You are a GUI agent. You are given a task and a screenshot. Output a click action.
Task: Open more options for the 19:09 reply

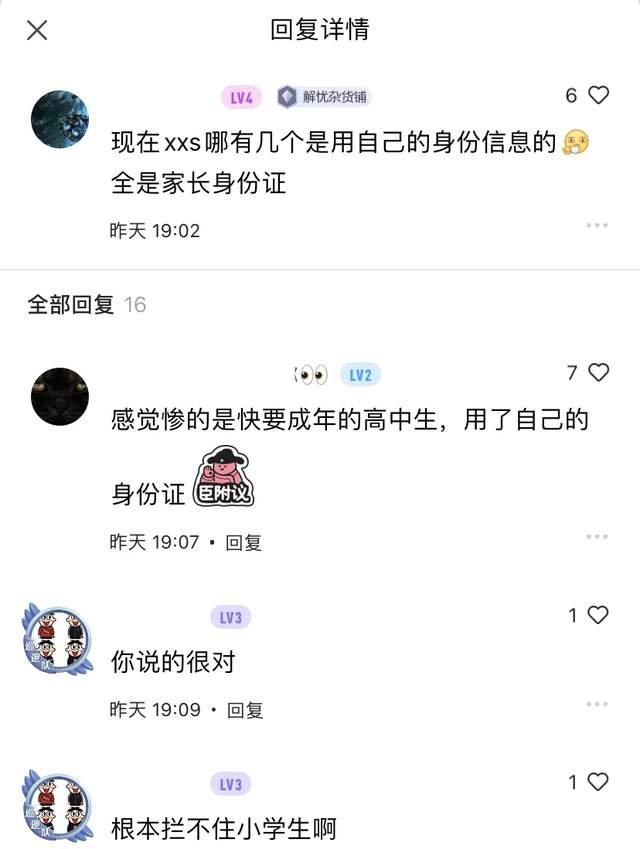pyautogui.click(x=597, y=704)
